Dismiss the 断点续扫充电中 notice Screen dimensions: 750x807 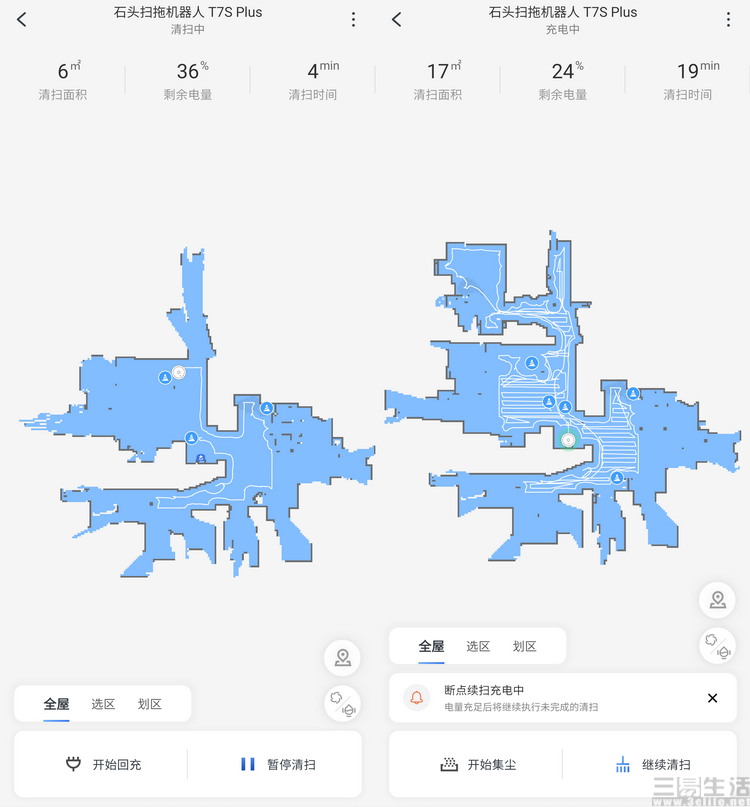click(x=712, y=698)
